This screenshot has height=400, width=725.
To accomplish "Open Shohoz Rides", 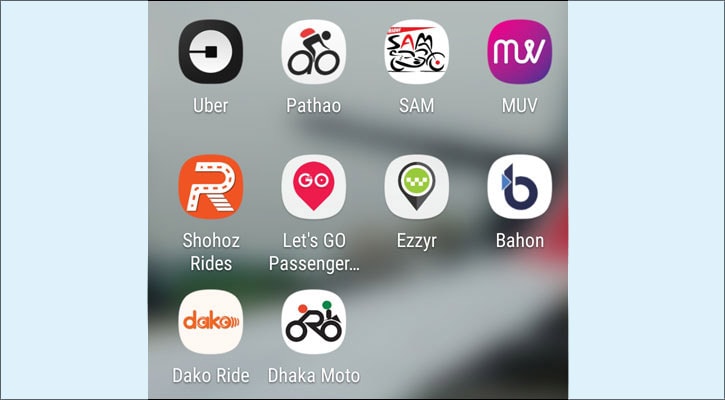I will (x=211, y=187).
